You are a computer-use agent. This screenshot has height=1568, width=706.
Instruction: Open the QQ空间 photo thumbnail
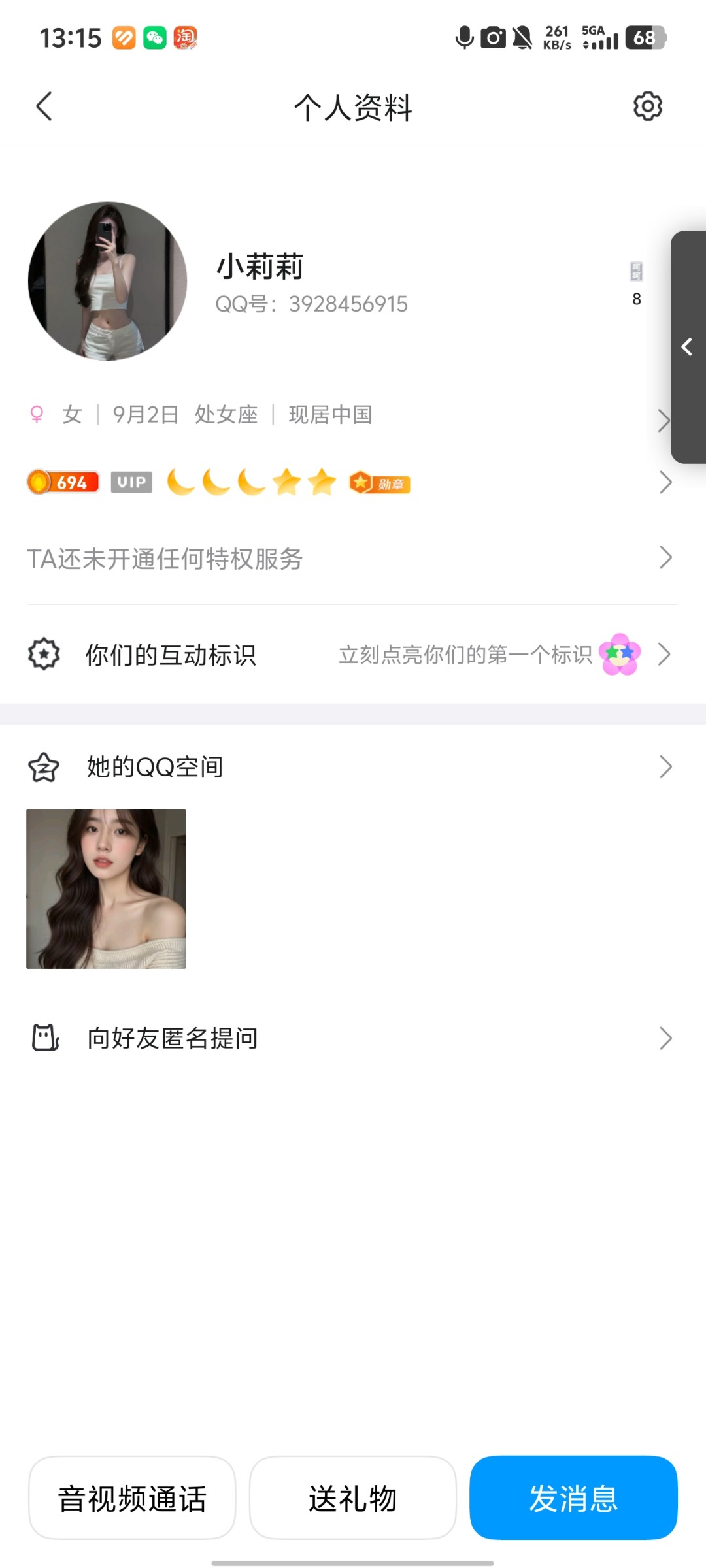(107, 890)
